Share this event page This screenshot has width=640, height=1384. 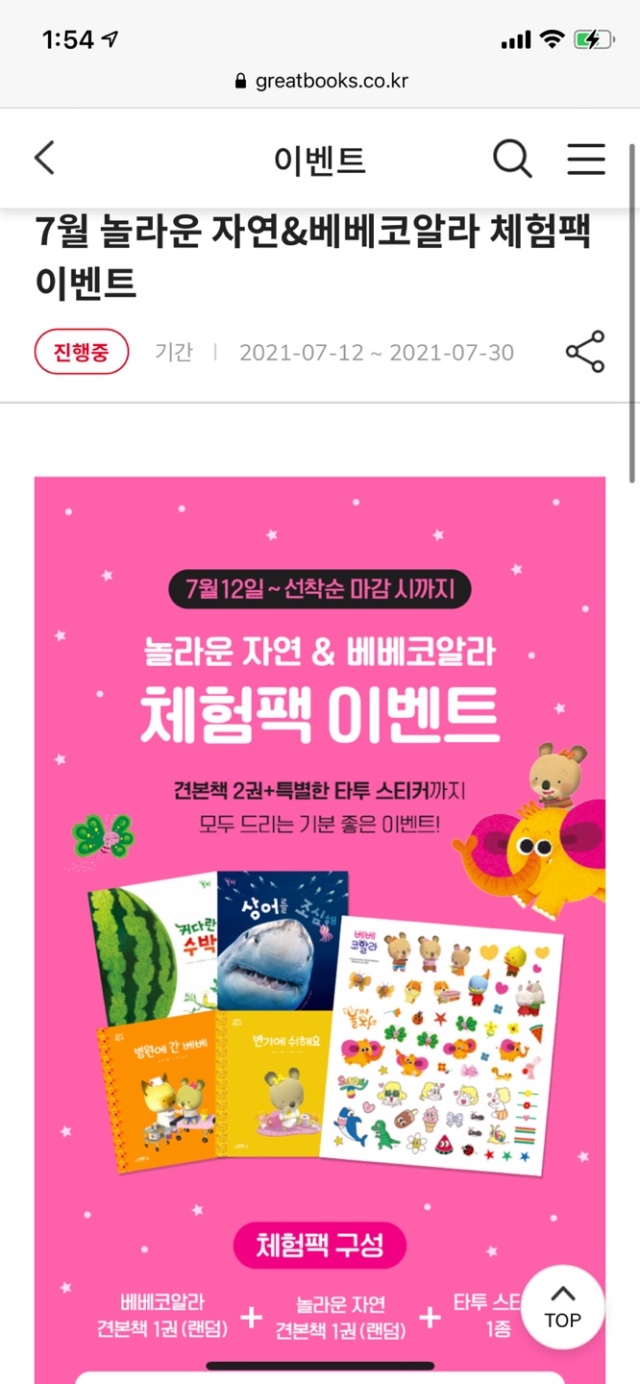[x=585, y=352]
